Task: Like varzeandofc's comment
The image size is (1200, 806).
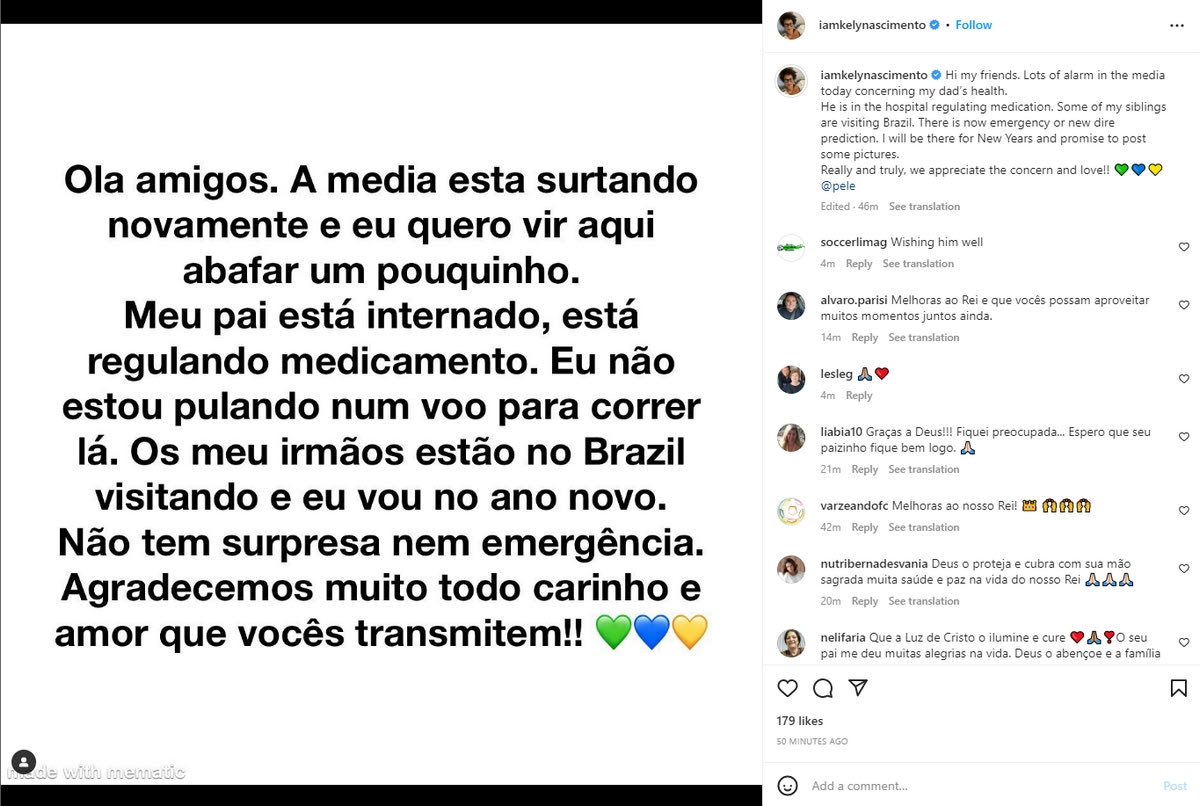Action: 1184,511
